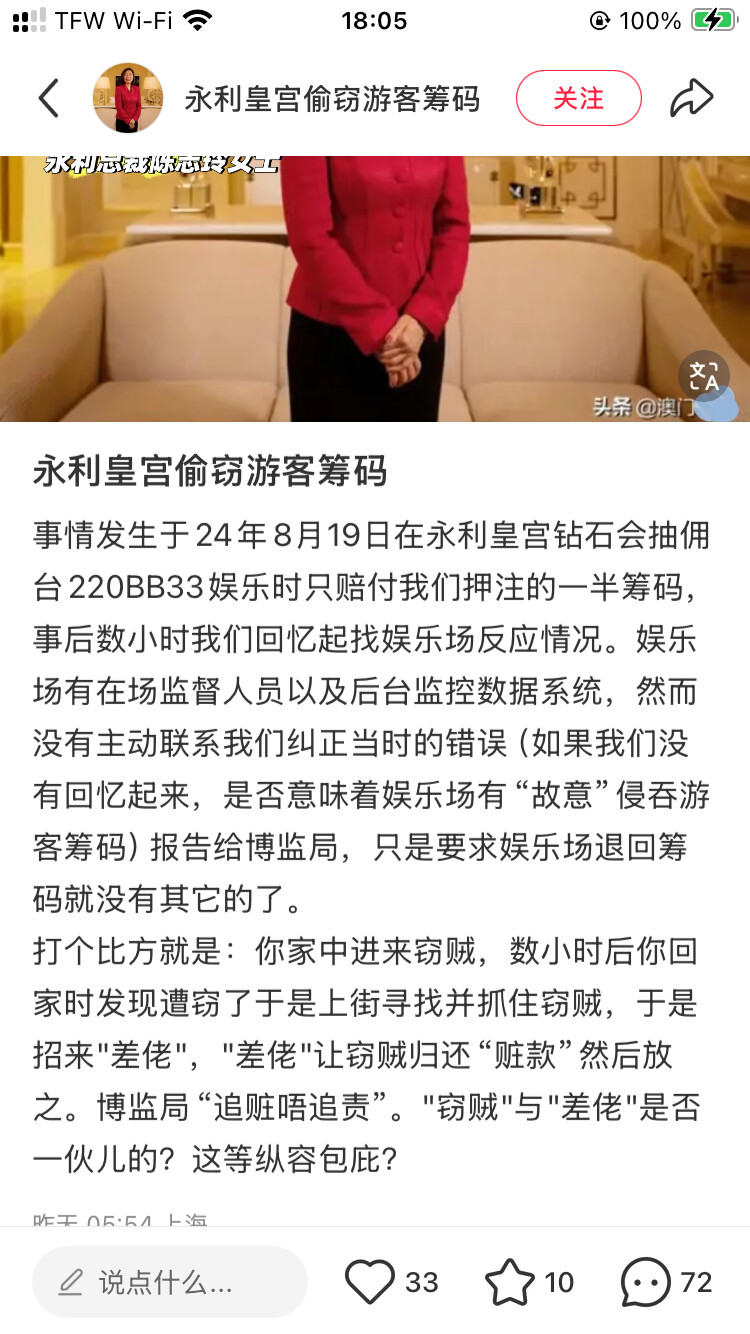Tap the 说点什么 comment field
750x1334 pixels.
(x=170, y=1282)
